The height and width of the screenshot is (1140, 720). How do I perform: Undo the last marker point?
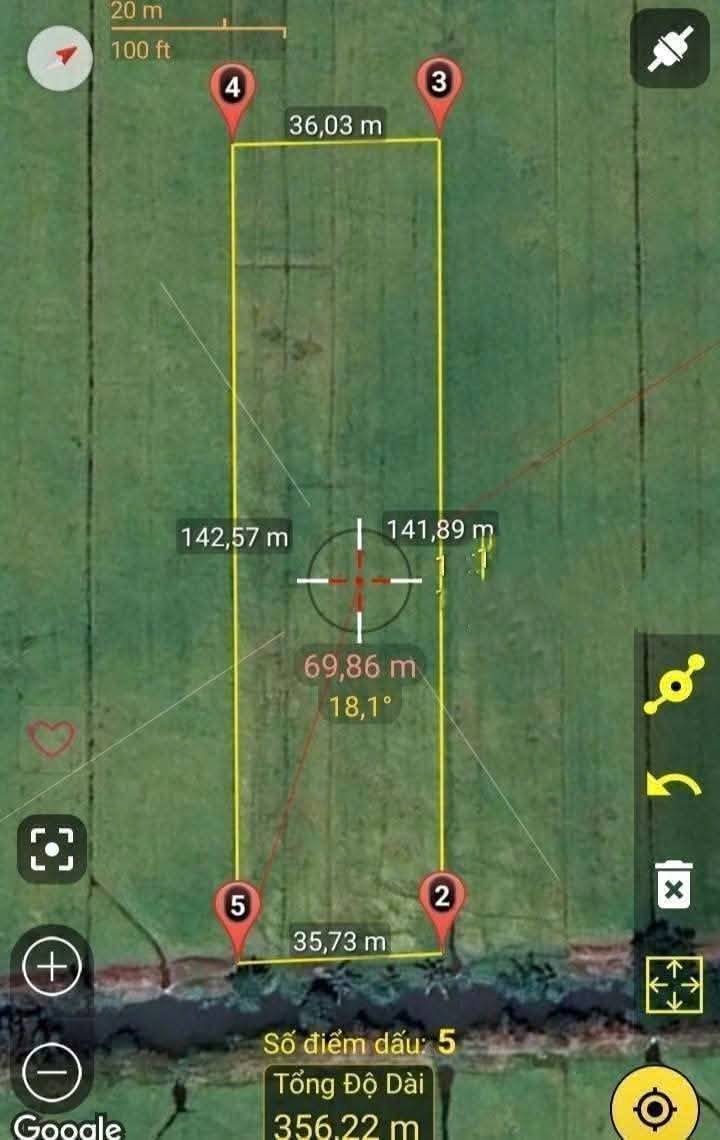click(674, 785)
